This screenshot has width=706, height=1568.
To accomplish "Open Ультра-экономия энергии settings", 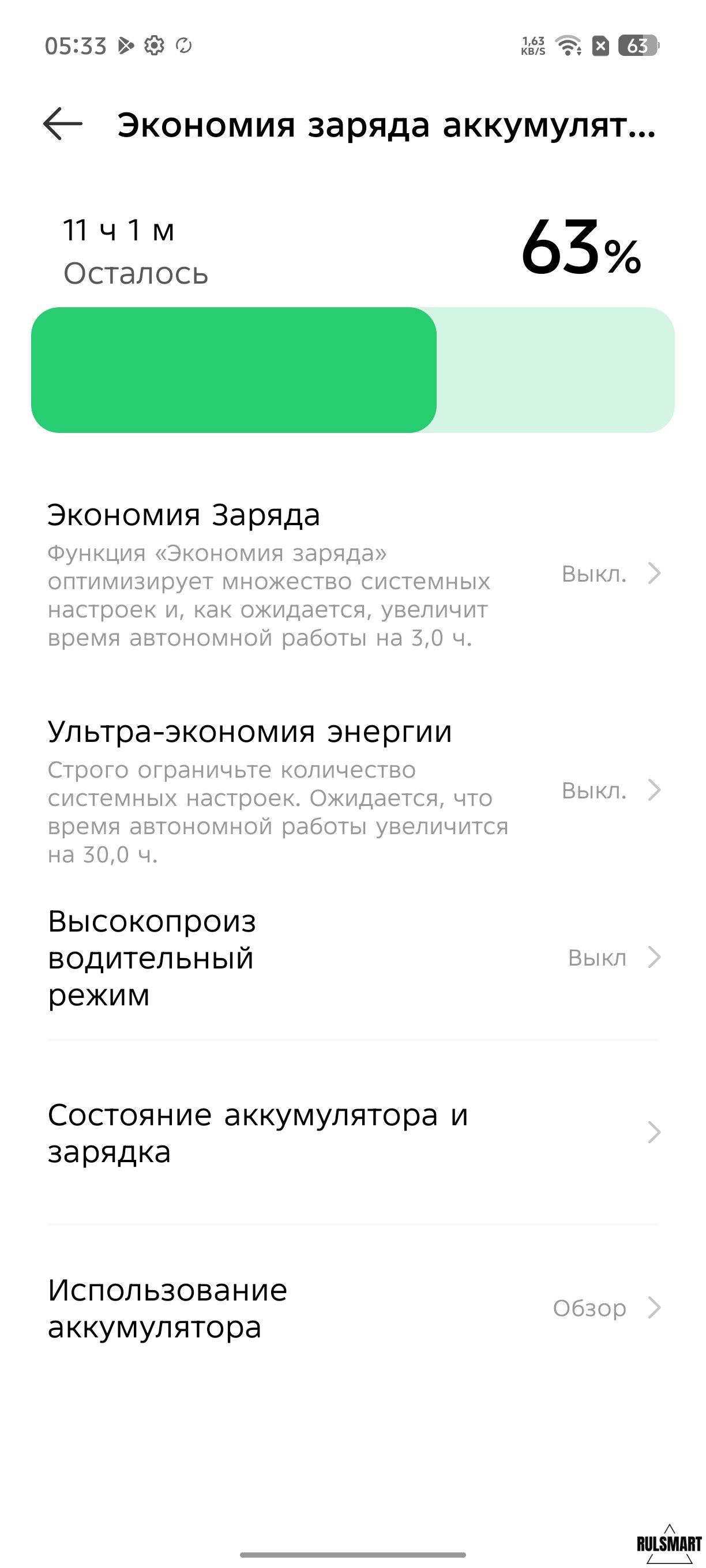I will (352, 790).
